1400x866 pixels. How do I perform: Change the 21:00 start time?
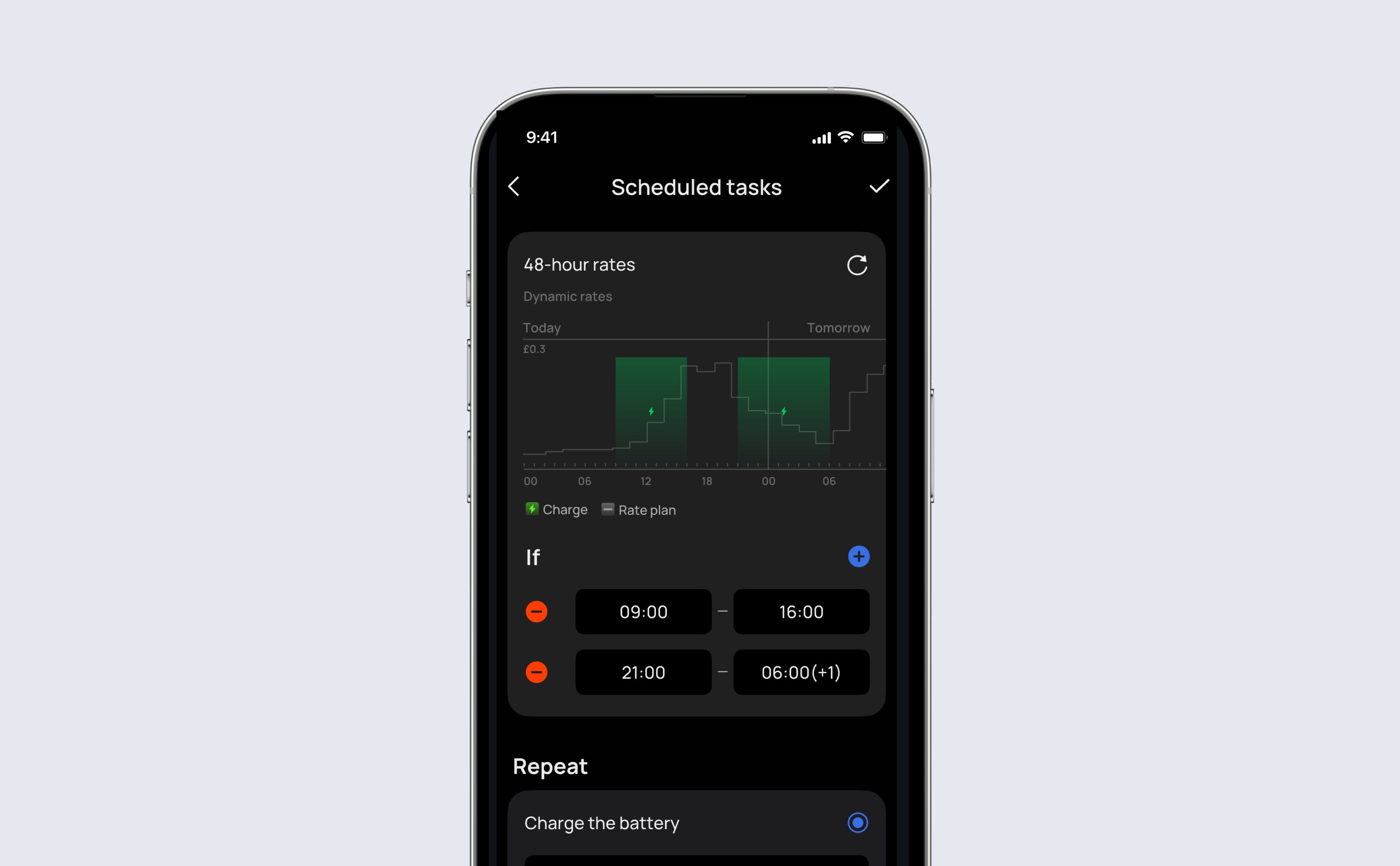pos(643,672)
